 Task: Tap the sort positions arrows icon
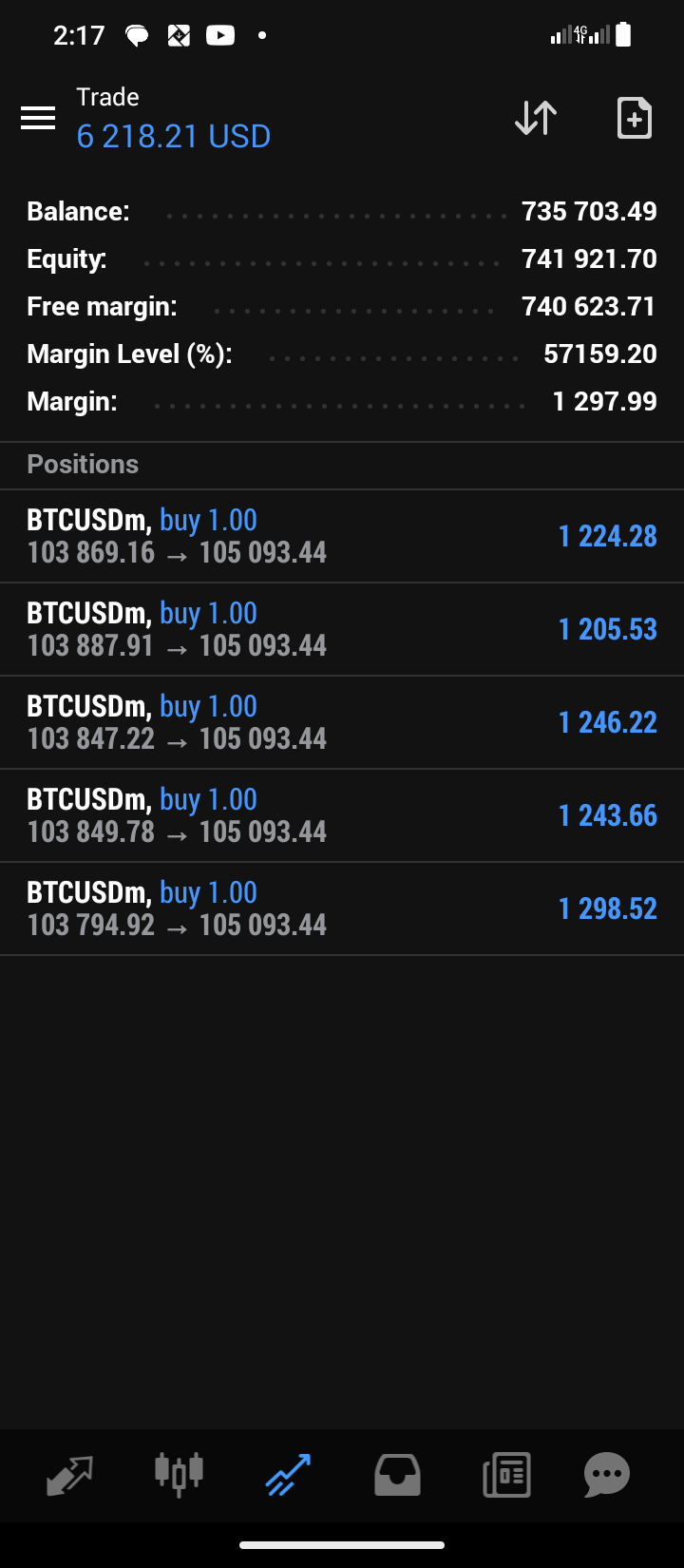pos(536,118)
